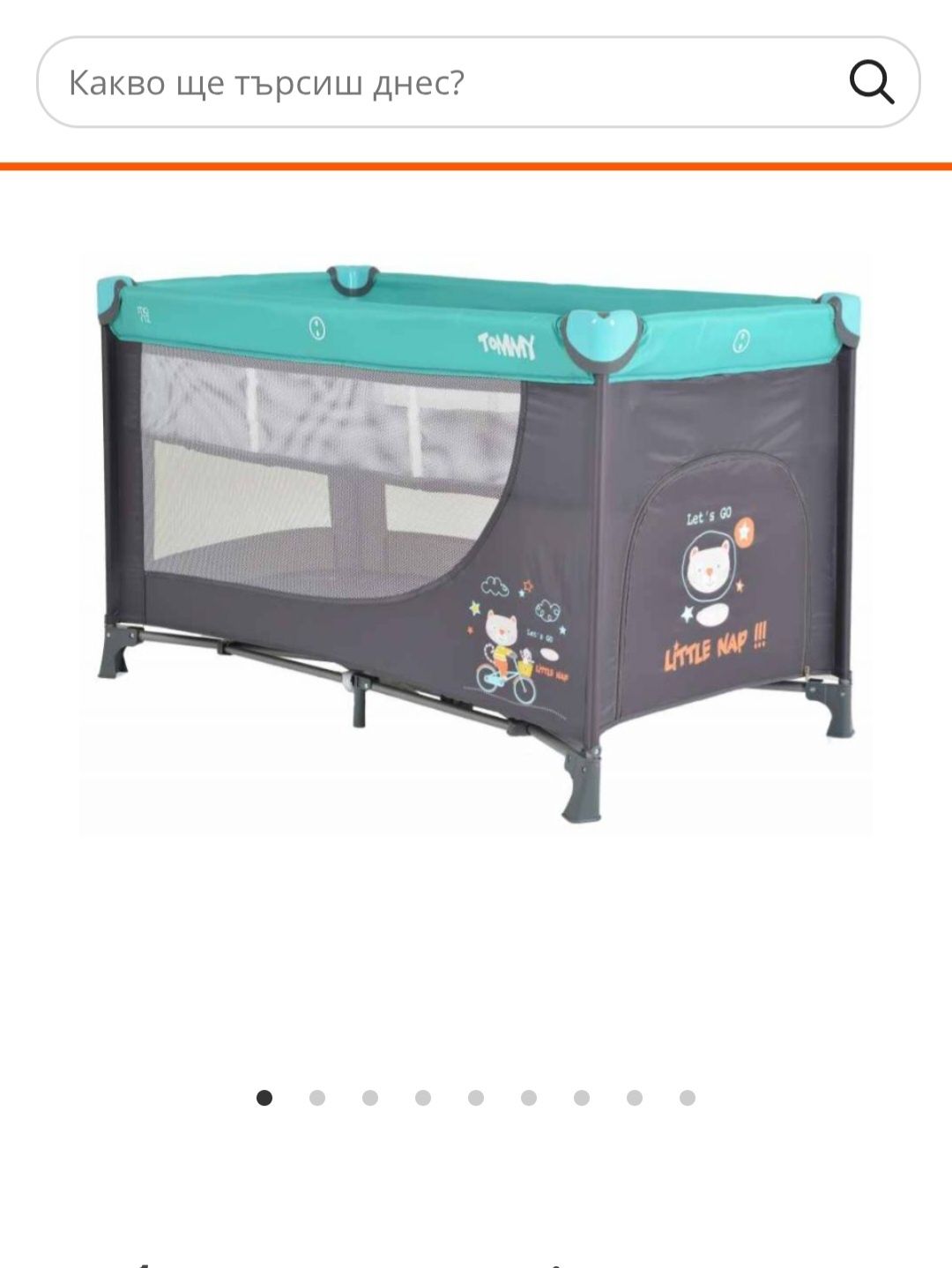Jump to the last gallery image dot
This screenshot has width=952, height=1268.
(x=688, y=1098)
